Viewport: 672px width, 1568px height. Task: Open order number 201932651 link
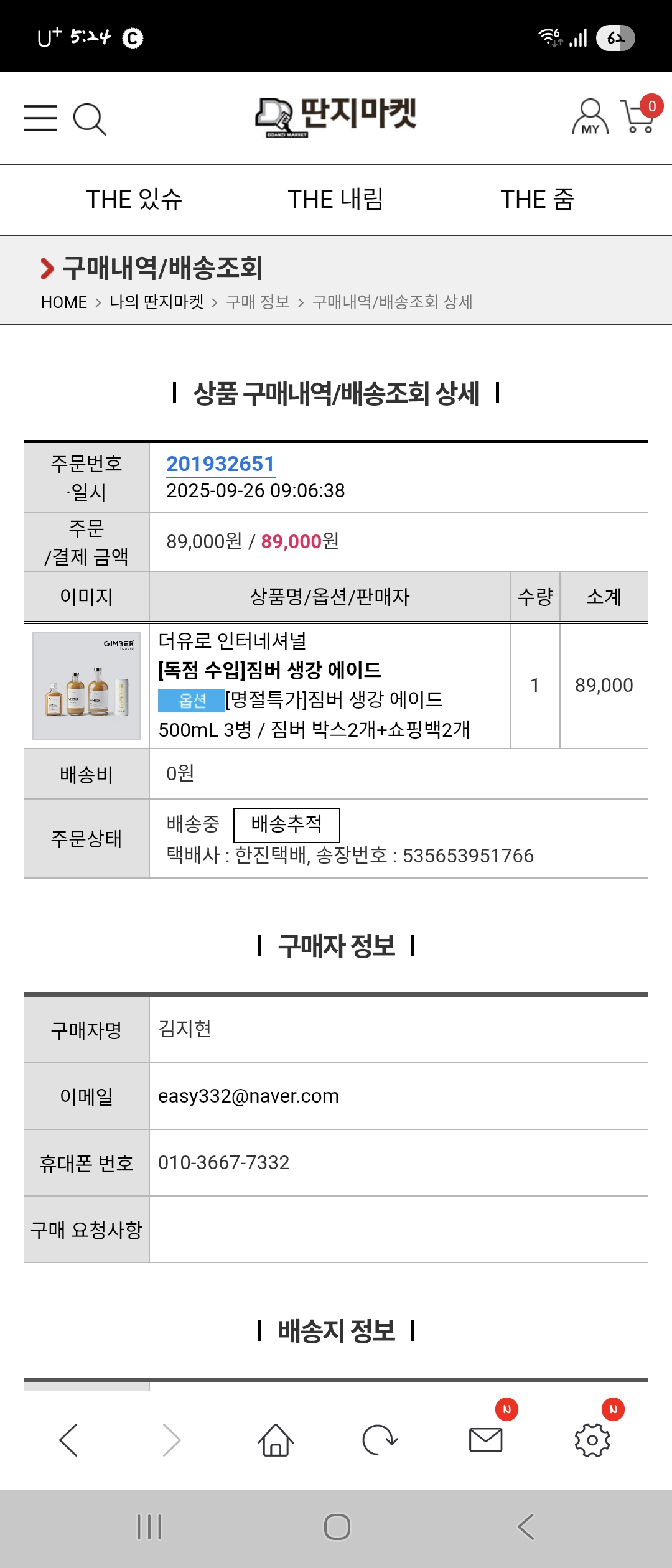(x=220, y=464)
